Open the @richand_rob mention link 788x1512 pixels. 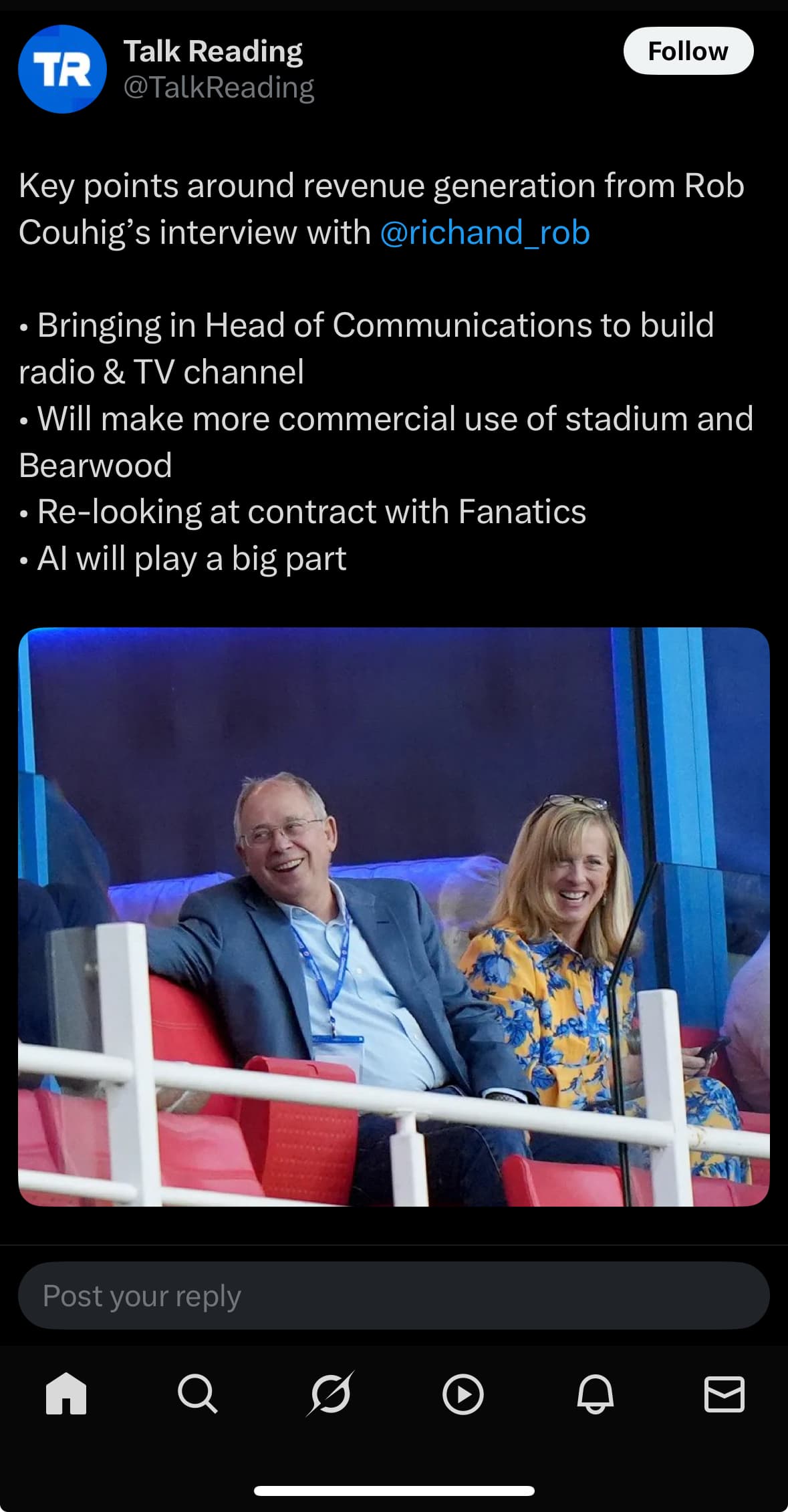(x=485, y=232)
